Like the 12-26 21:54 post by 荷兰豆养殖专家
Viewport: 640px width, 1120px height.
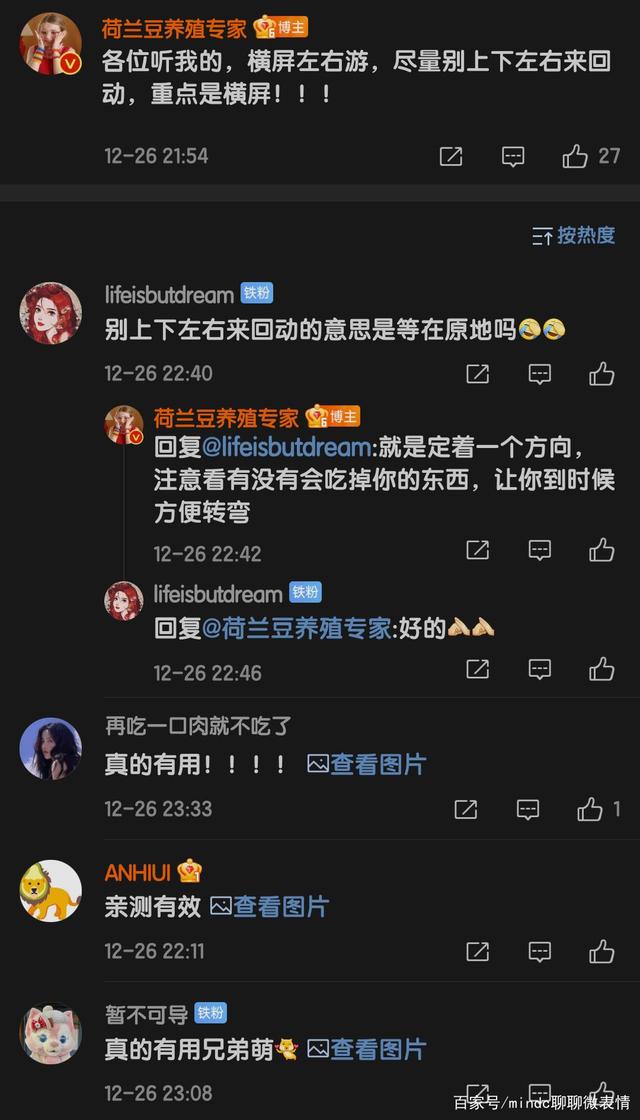point(575,156)
